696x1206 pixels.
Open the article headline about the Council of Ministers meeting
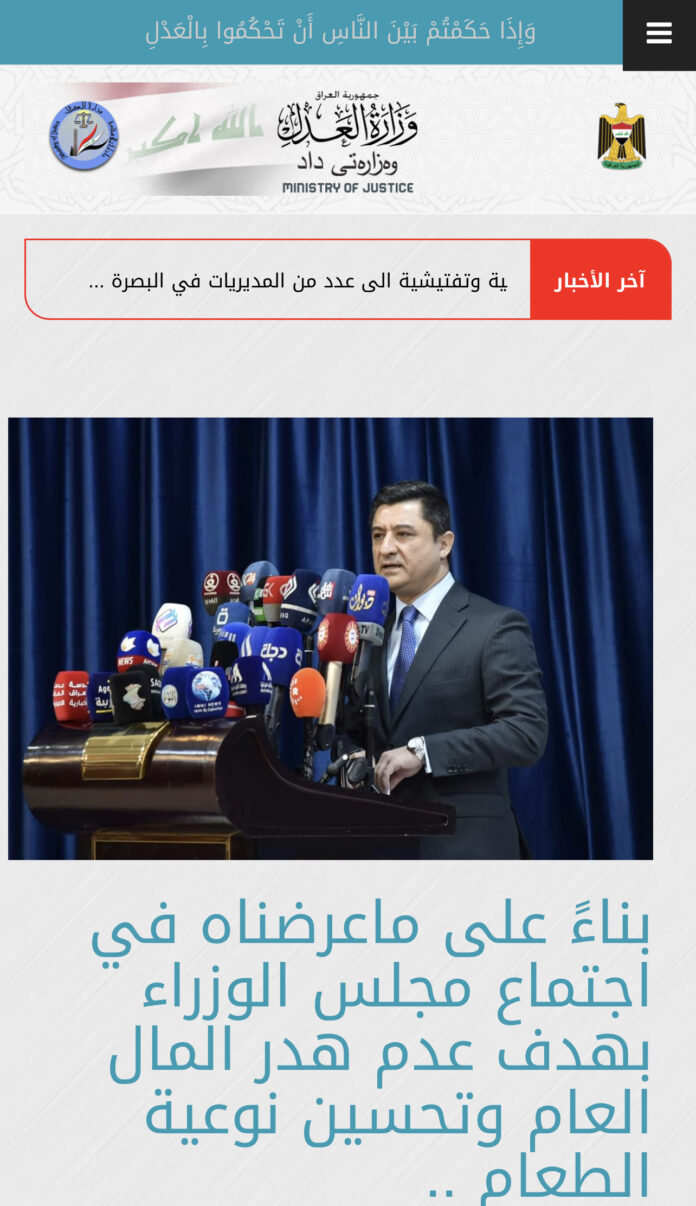(x=370, y=1052)
